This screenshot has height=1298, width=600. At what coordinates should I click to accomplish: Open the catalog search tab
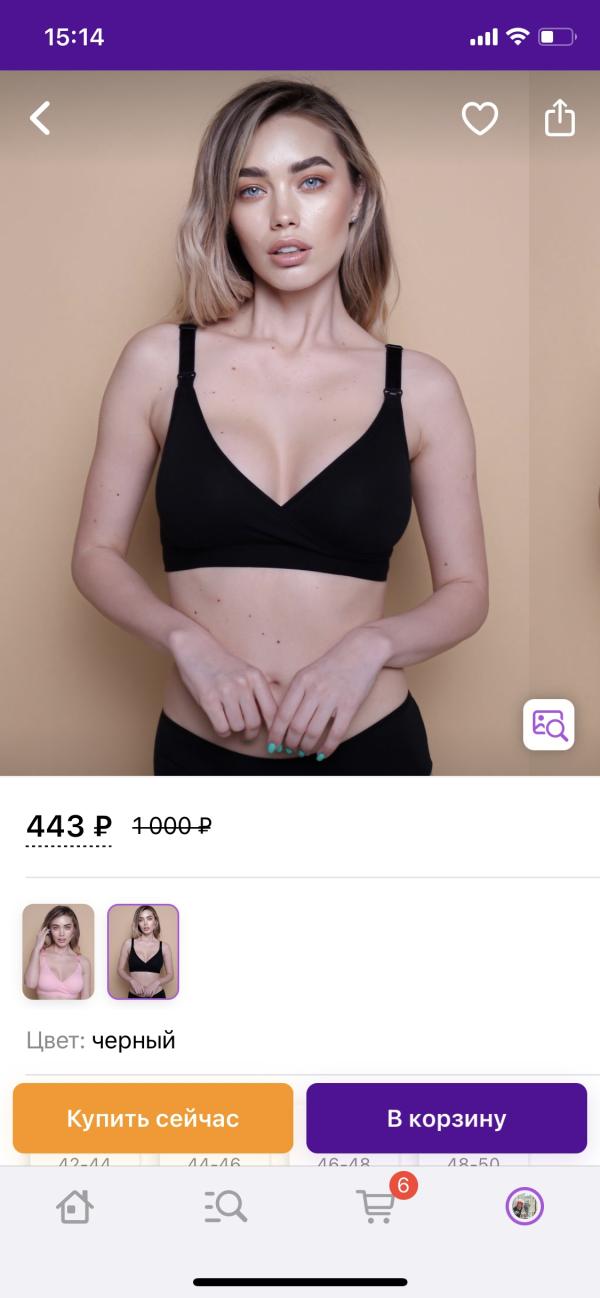[x=225, y=1207]
